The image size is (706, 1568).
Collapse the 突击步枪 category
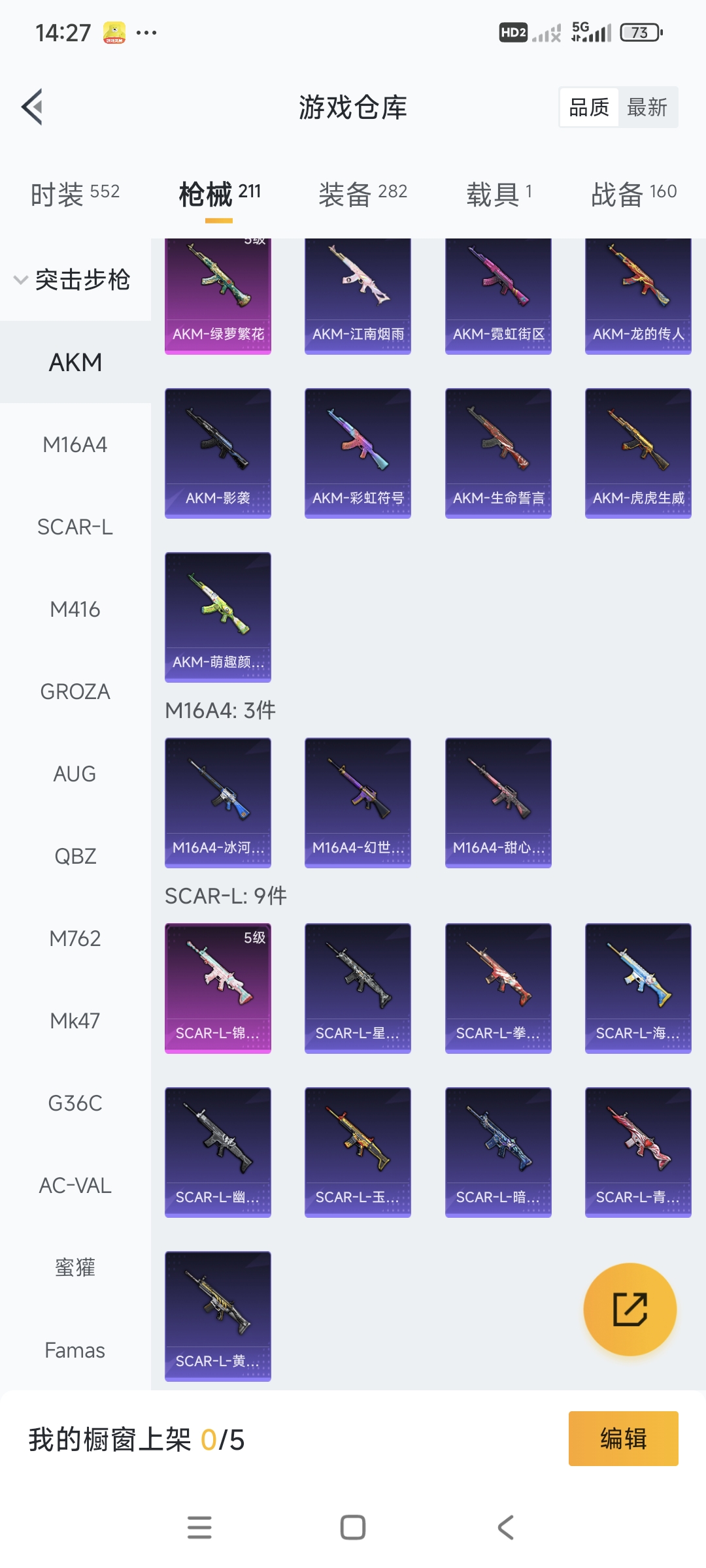click(75, 280)
